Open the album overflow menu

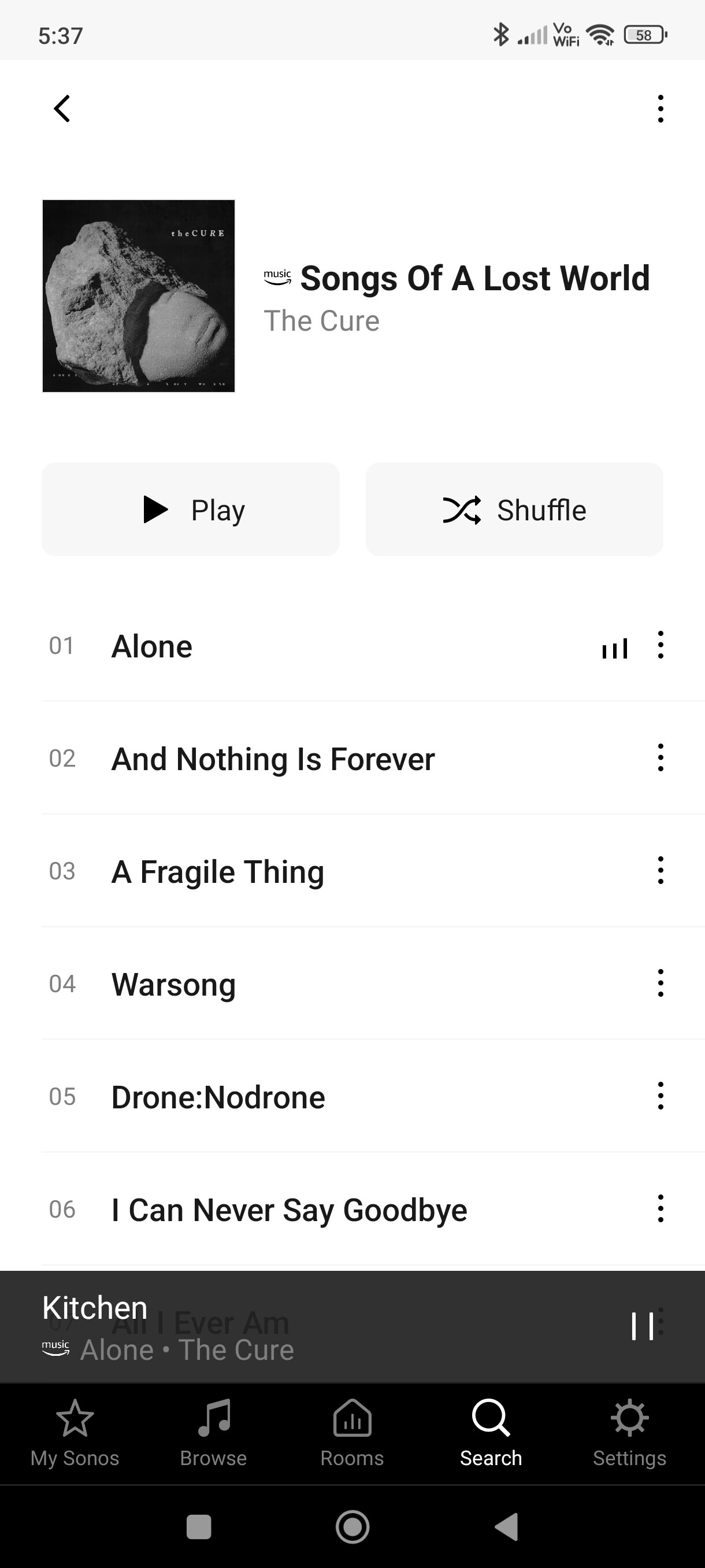pos(660,109)
